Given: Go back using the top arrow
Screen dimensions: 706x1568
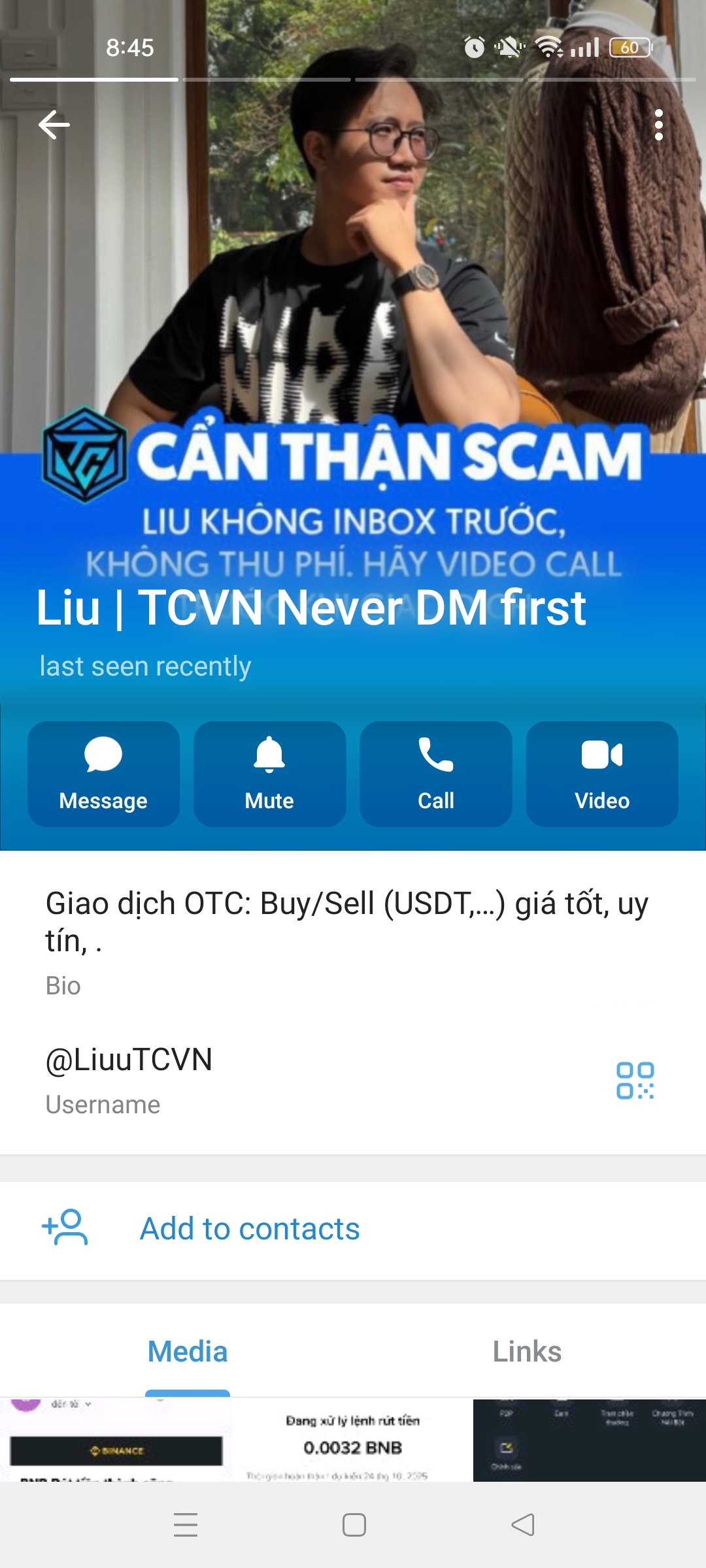Looking at the screenshot, I should 54,125.
